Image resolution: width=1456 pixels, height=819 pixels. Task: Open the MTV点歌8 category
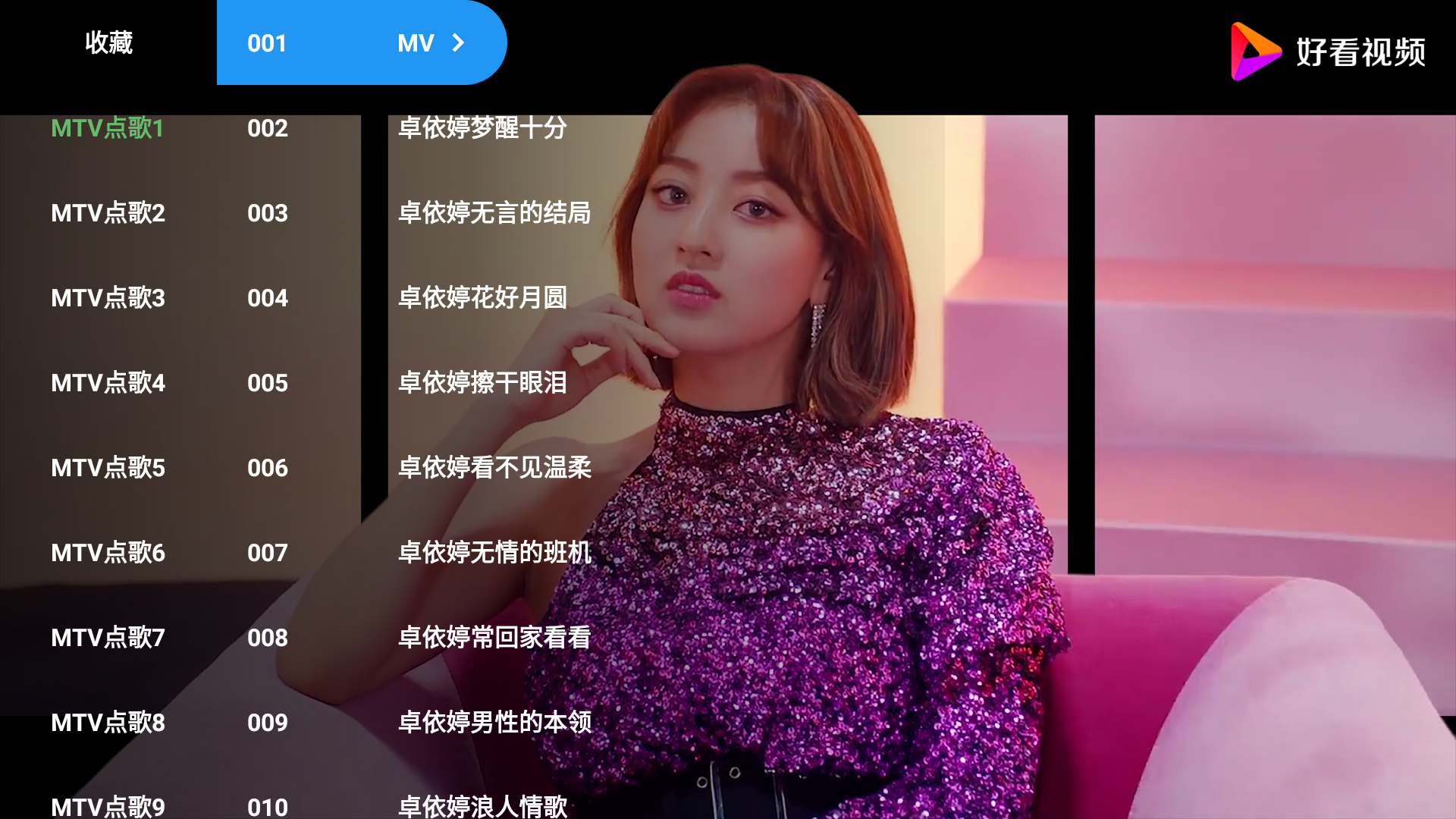tap(108, 723)
